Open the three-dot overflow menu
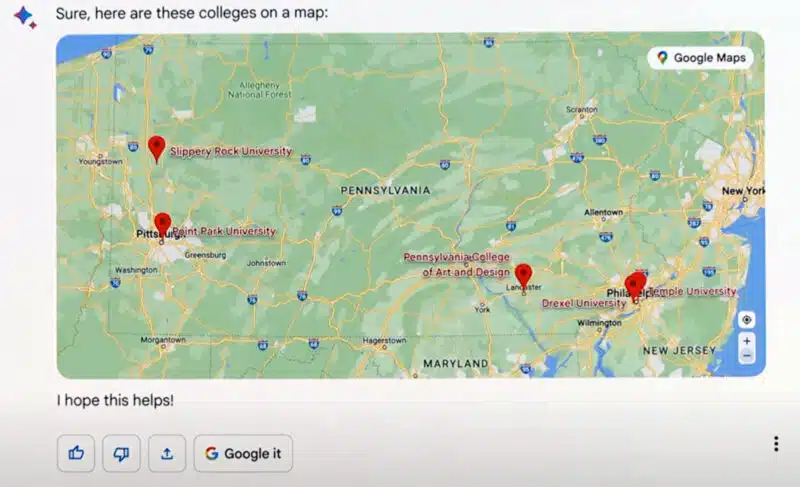Viewport: 800px width, 487px height. tap(776, 444)
